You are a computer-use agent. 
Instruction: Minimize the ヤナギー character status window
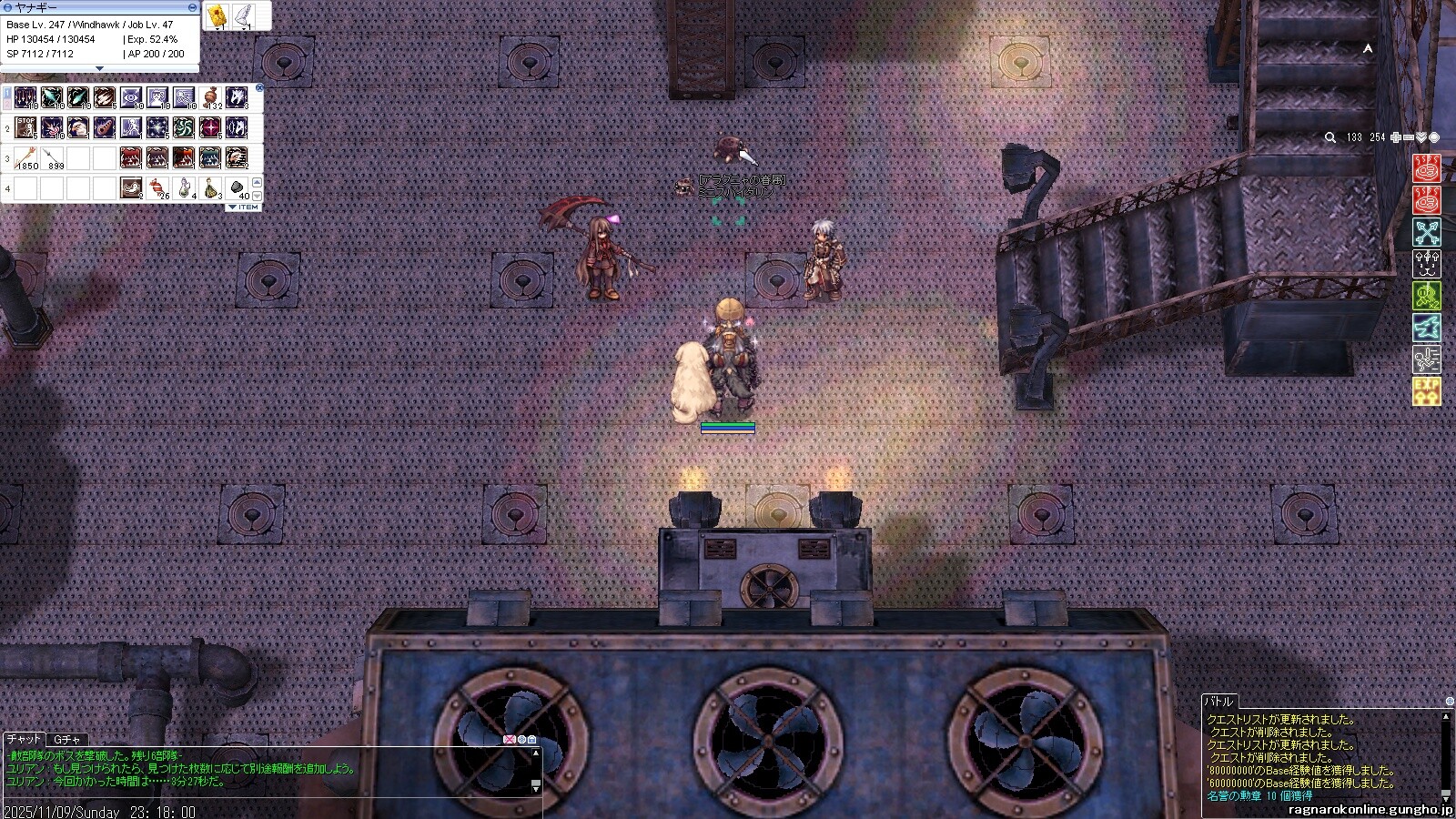coord(192,6)
